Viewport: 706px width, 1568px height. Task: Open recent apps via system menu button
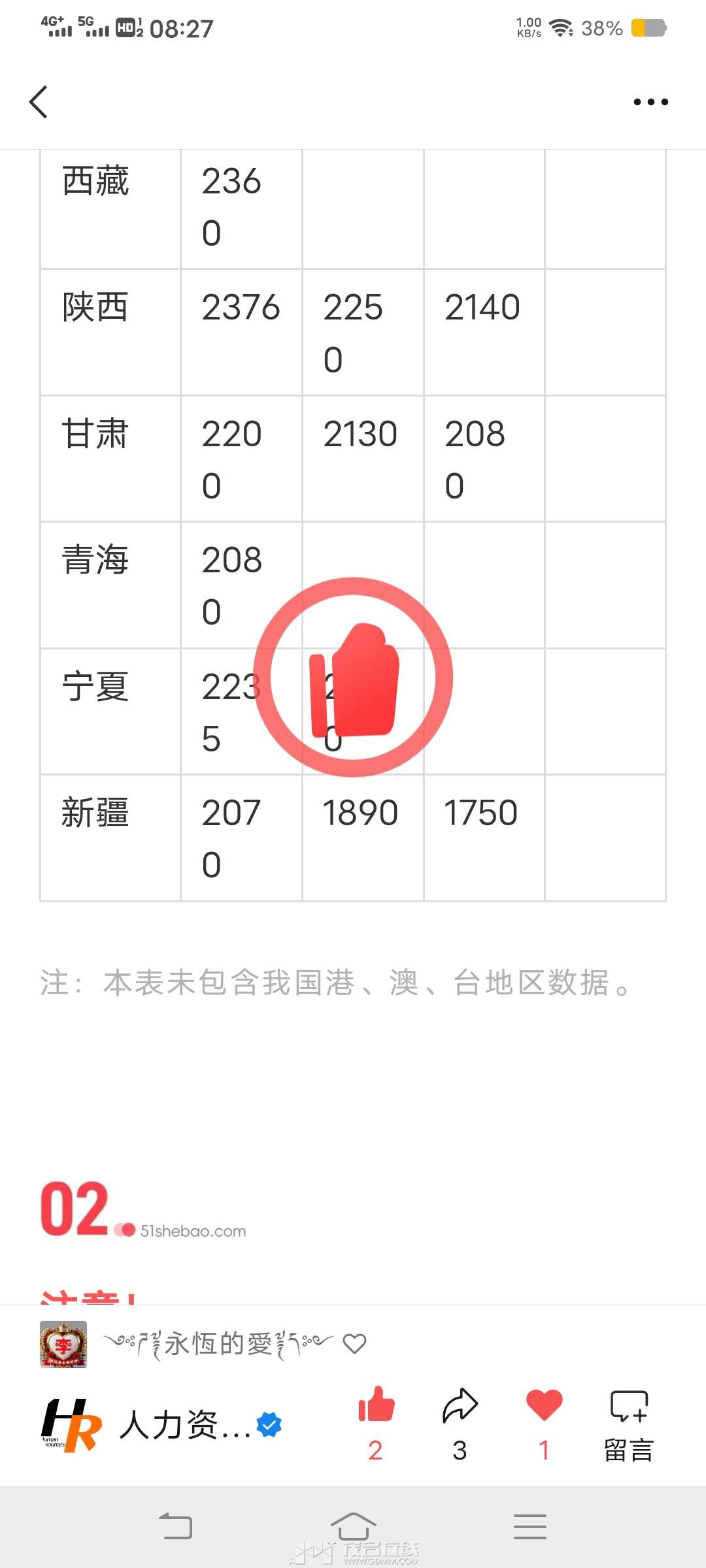click(530, 1527)
